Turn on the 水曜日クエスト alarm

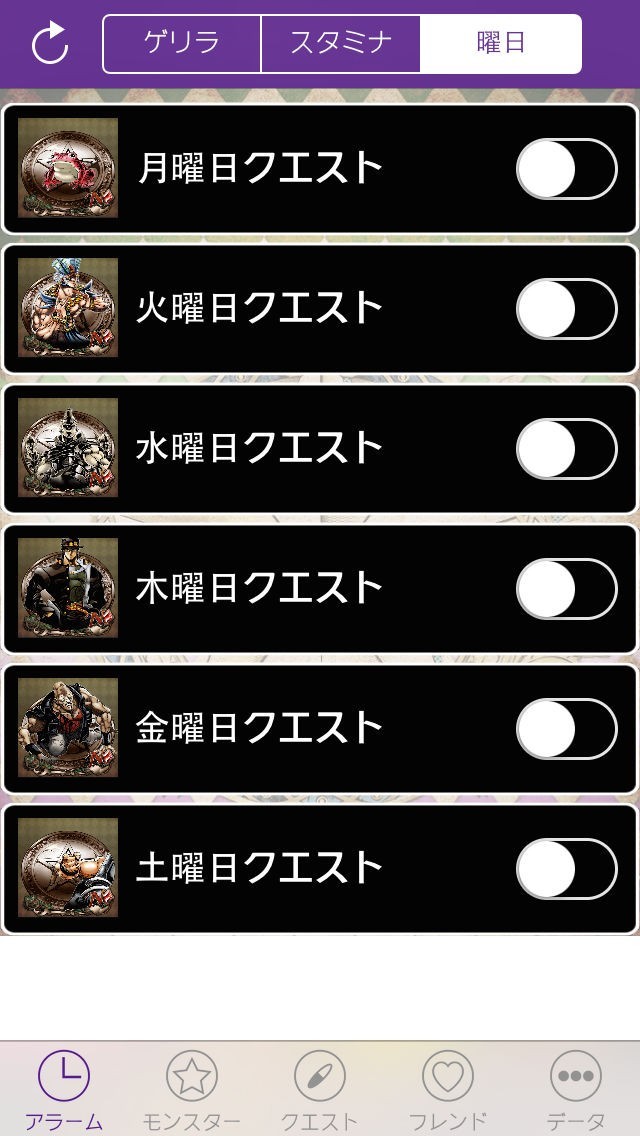click(567, 448)
